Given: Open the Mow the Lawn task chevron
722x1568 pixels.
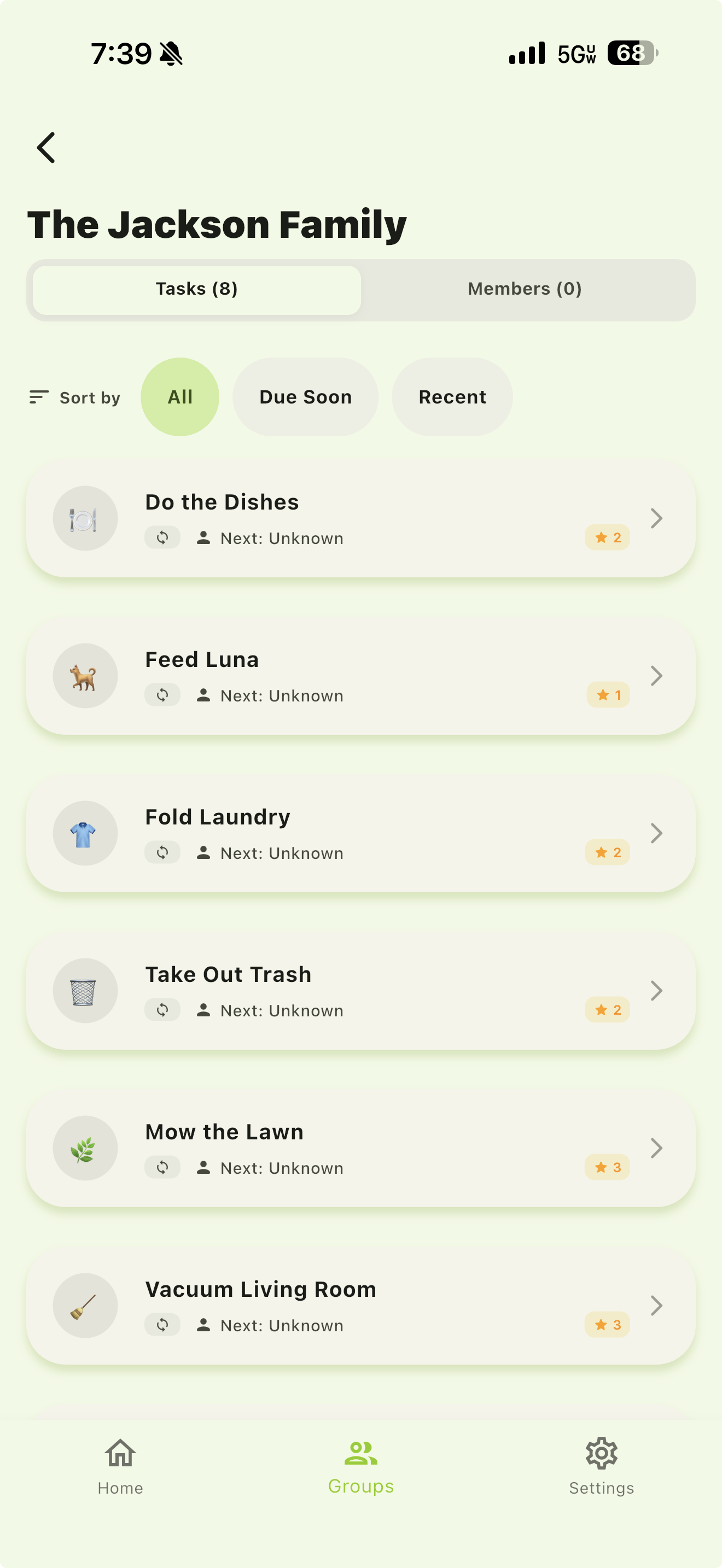Looking at the screenshot, I should [656, 1148].
